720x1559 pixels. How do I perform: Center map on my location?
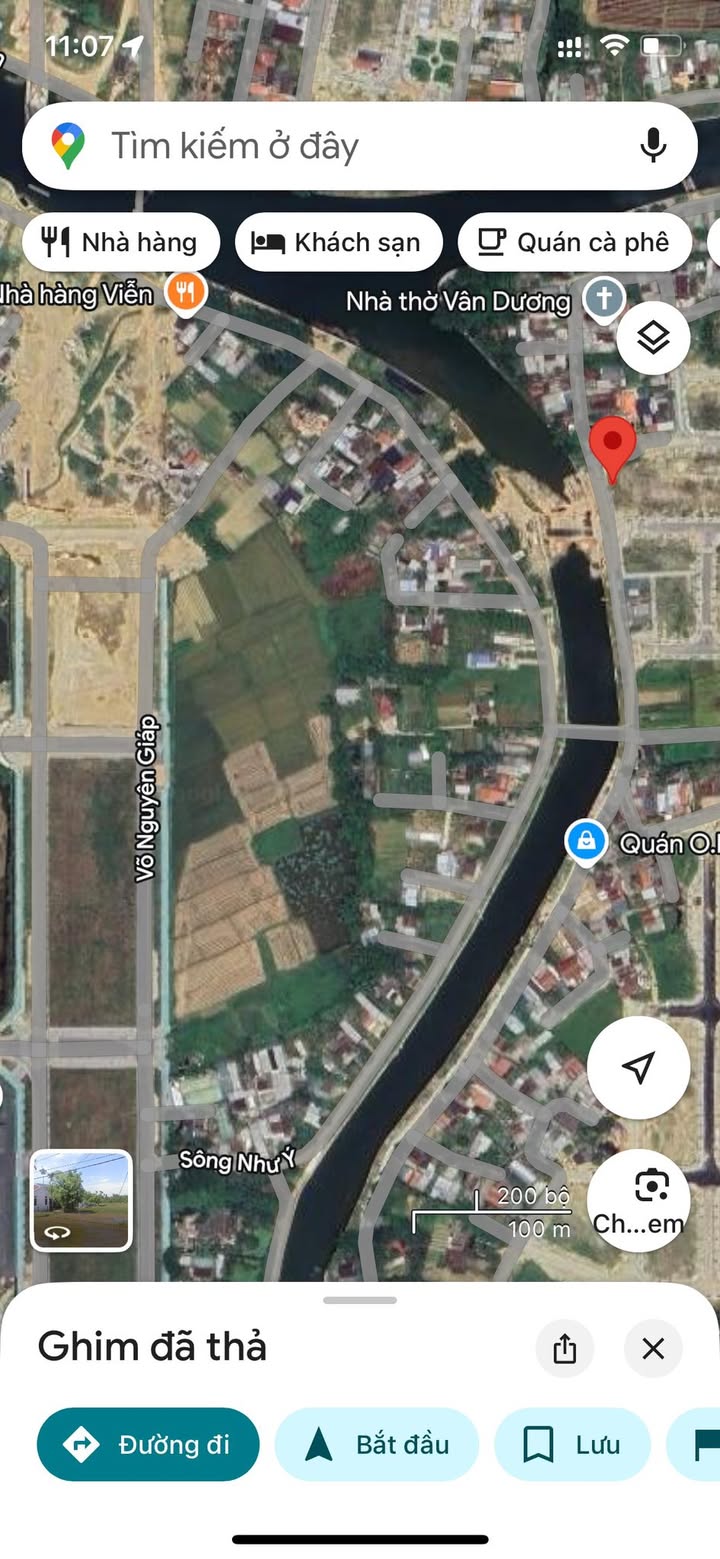638,1067
